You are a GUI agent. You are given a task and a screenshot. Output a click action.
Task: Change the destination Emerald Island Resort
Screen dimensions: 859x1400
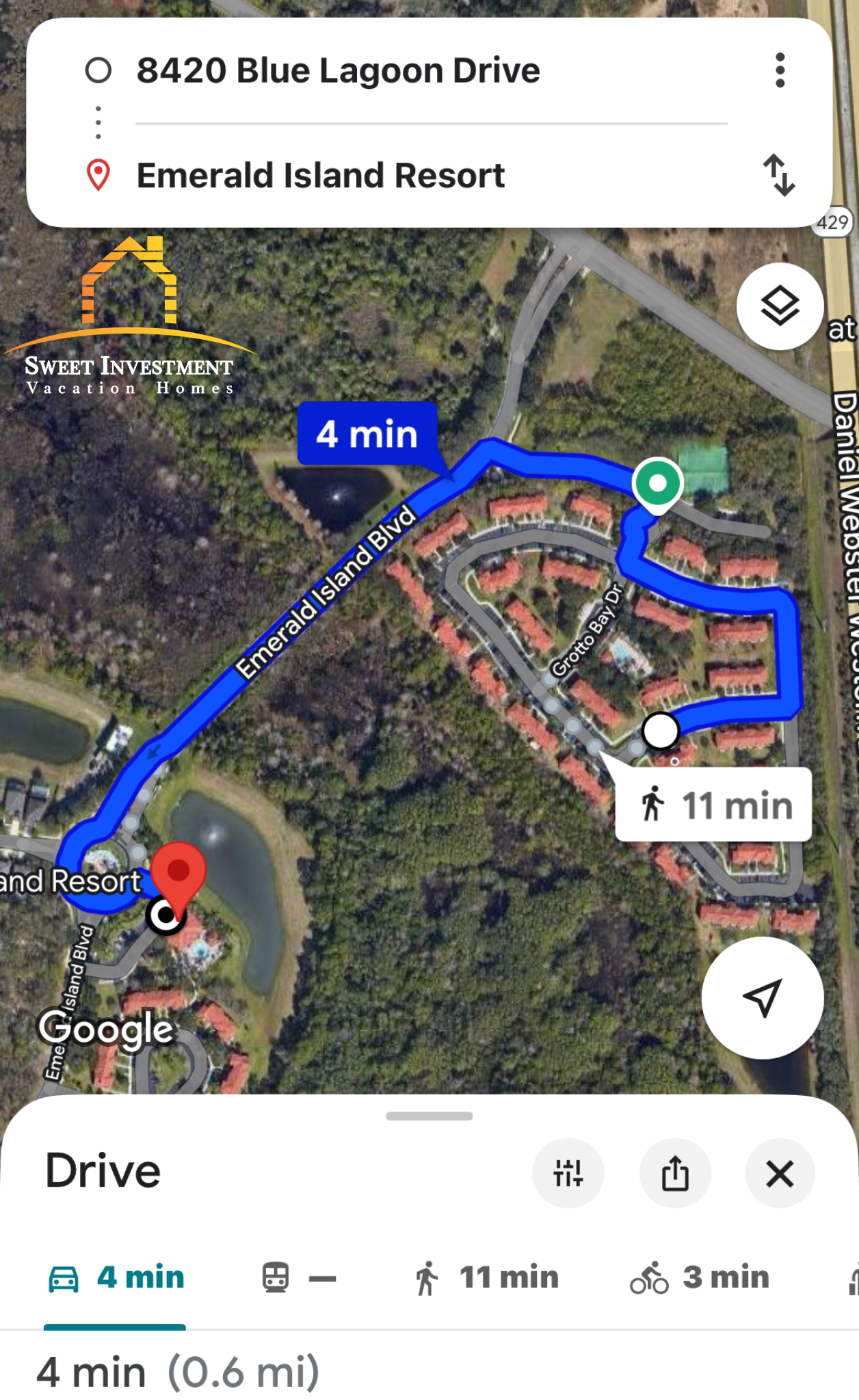320,176
